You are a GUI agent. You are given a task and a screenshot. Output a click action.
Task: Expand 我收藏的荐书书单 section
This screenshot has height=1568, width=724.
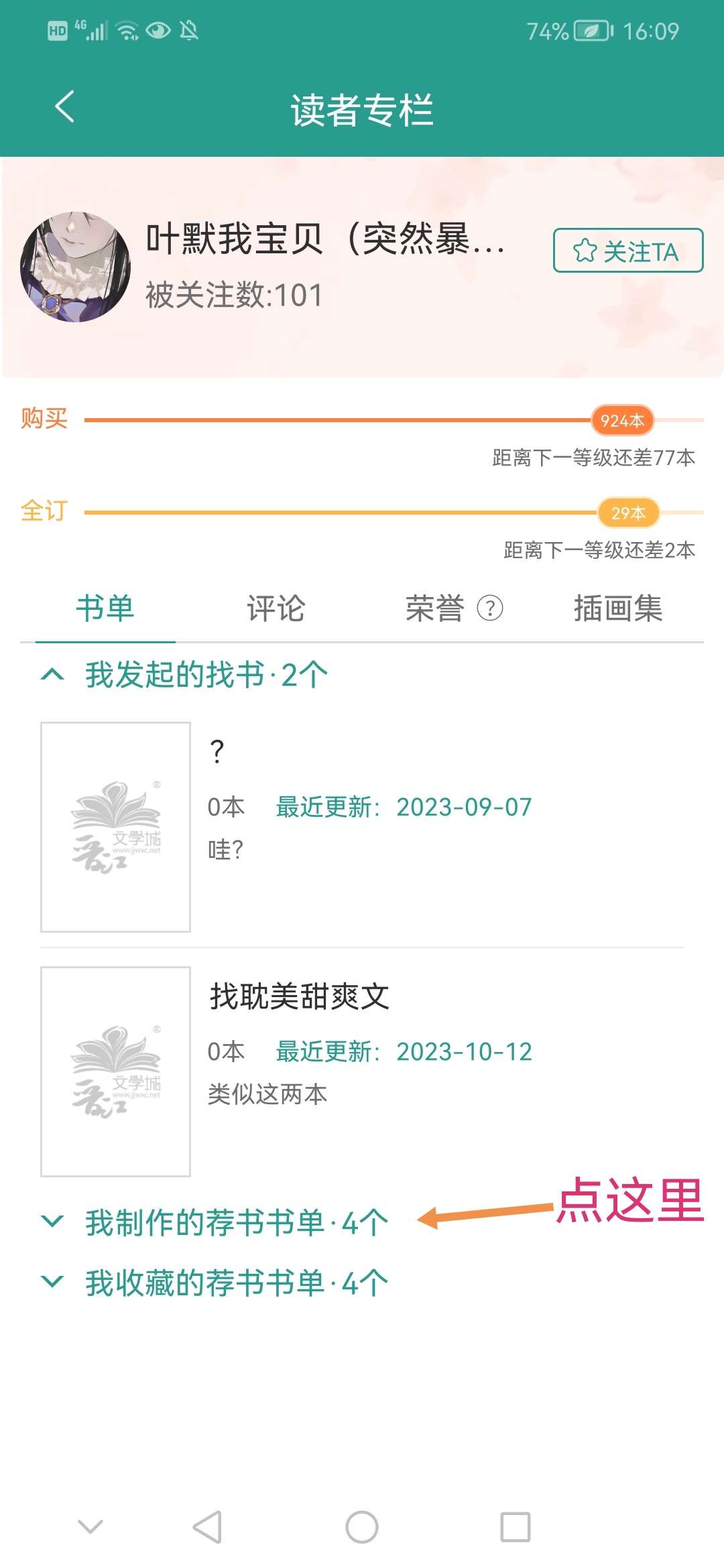(x=215, y=1283)
